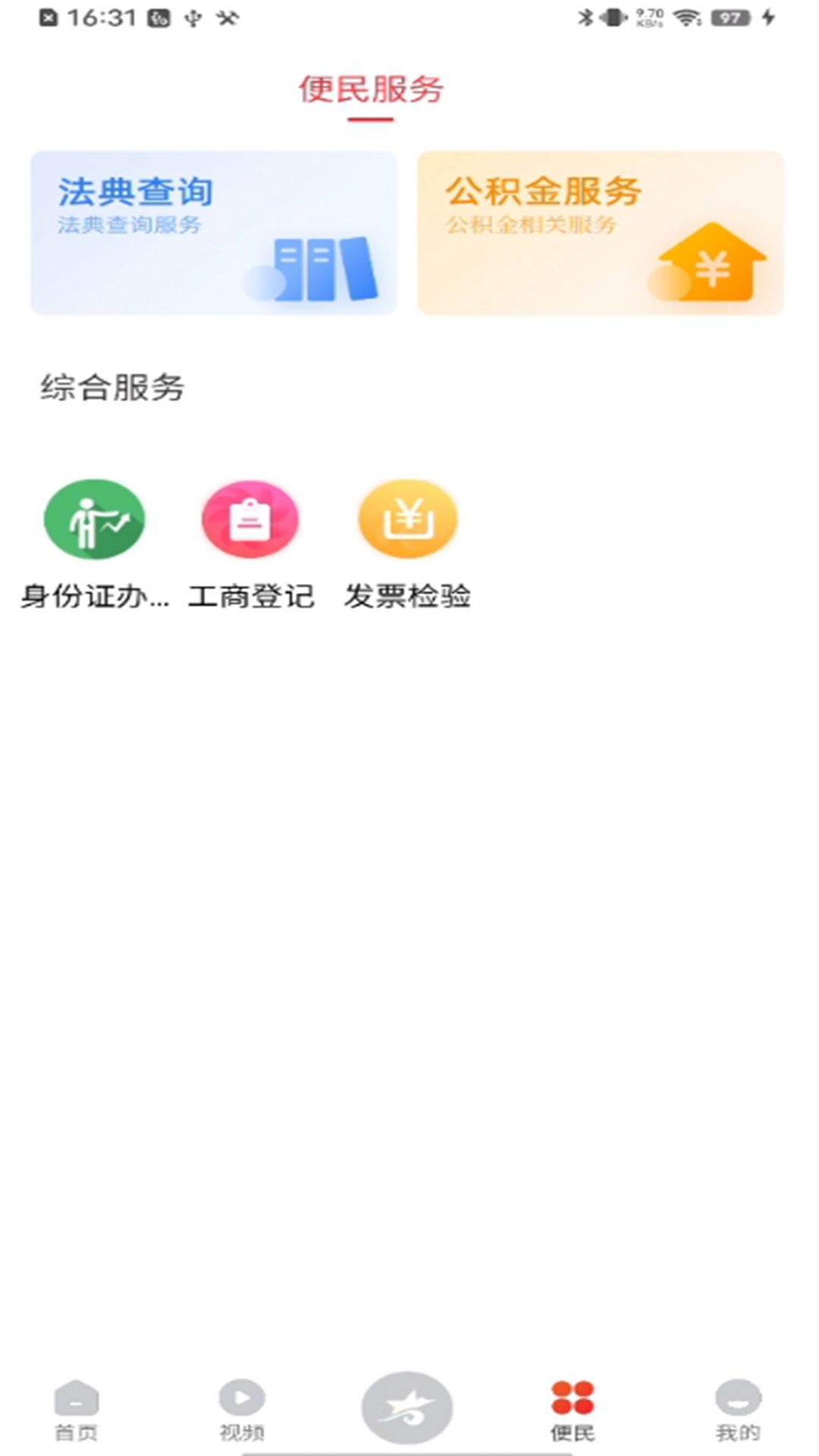The image size is (819, 1456).
Task: Tap the center logo button in bottom bar
Action: [407, 1407]
